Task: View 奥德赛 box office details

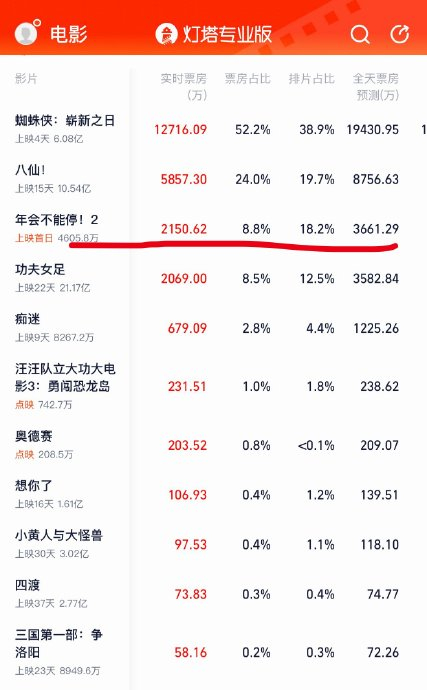Action: [214, 445]
